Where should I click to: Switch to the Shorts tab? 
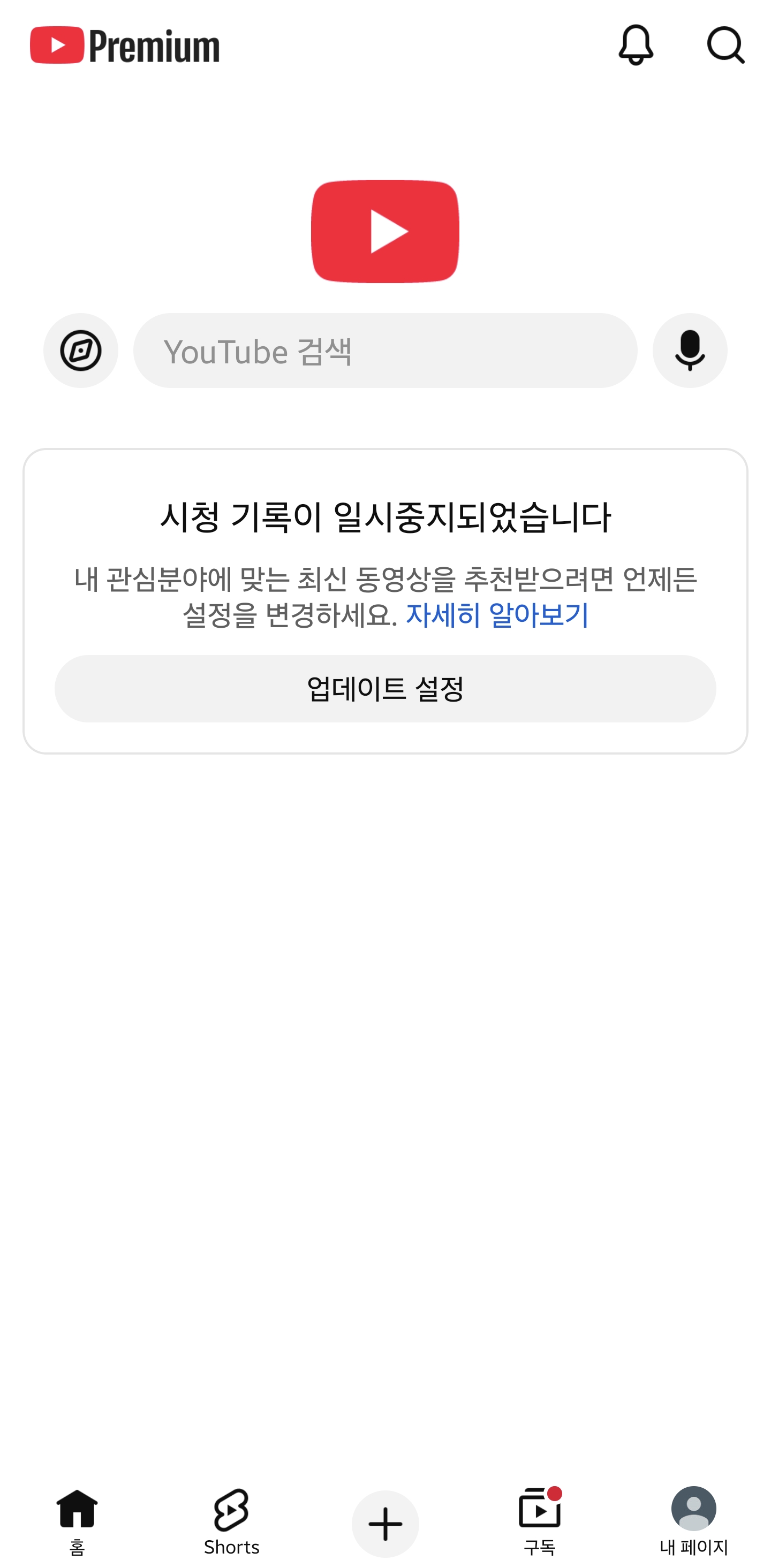(231, 1520)
